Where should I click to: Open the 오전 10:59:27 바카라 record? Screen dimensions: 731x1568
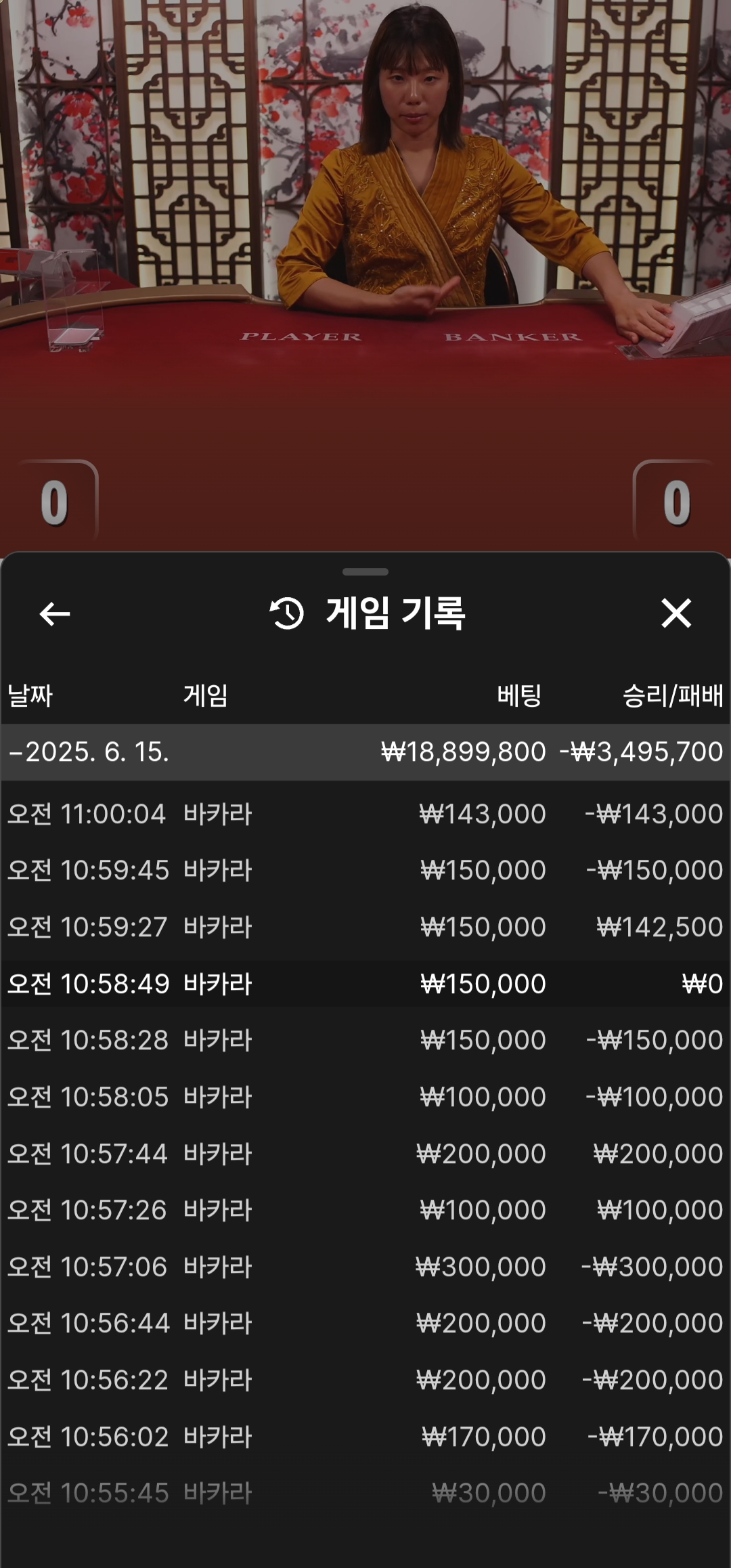[365, 927]
